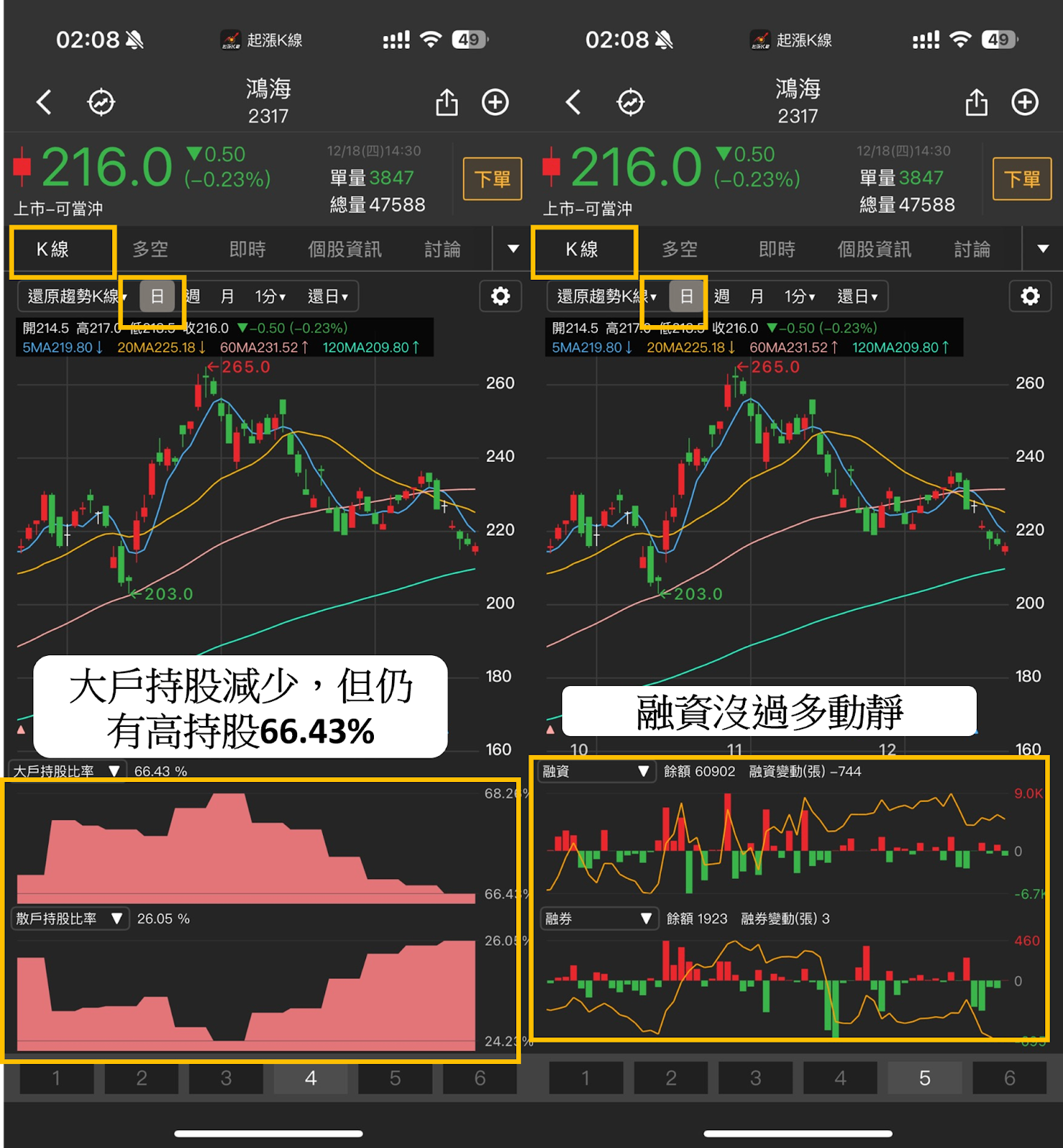The image size is (1063, 1148).
Task: Expand hidden tabs with the down chevron
Action: pyautogui.click(x=512, y=249)
